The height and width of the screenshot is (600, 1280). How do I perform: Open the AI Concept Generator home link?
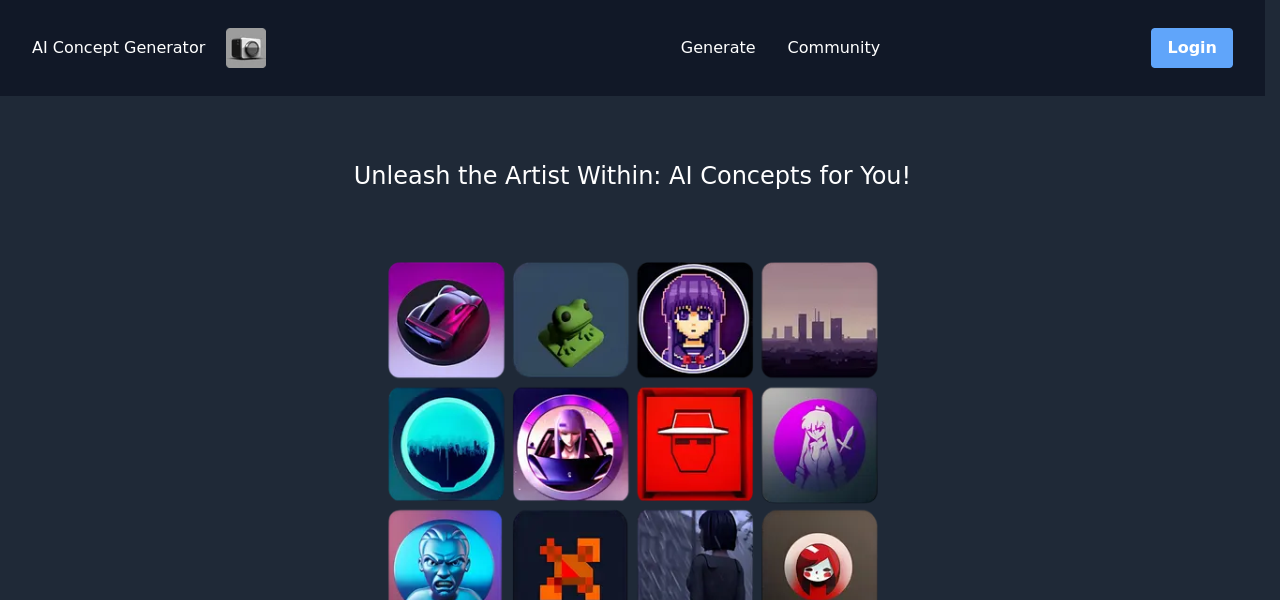pyautogui.click(x=119, y=48)
